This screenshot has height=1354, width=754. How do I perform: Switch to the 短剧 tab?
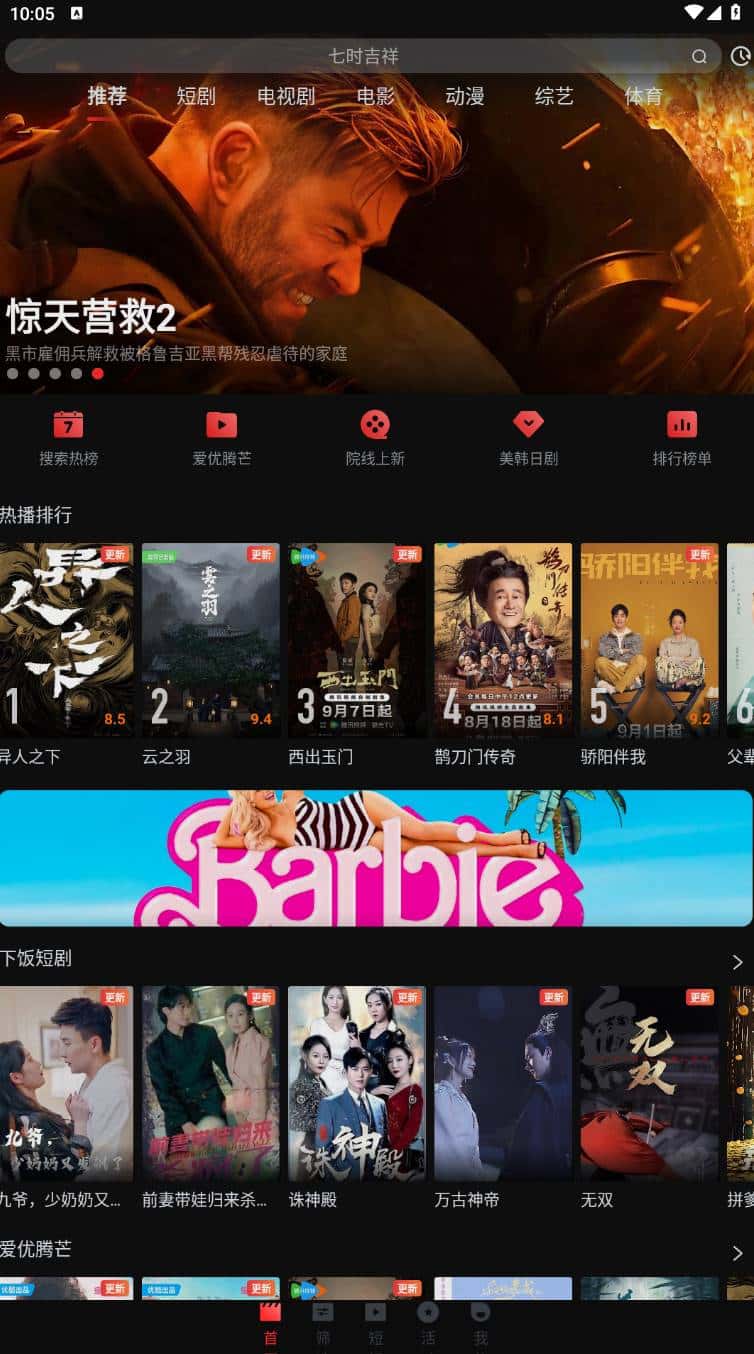point(196,96)
